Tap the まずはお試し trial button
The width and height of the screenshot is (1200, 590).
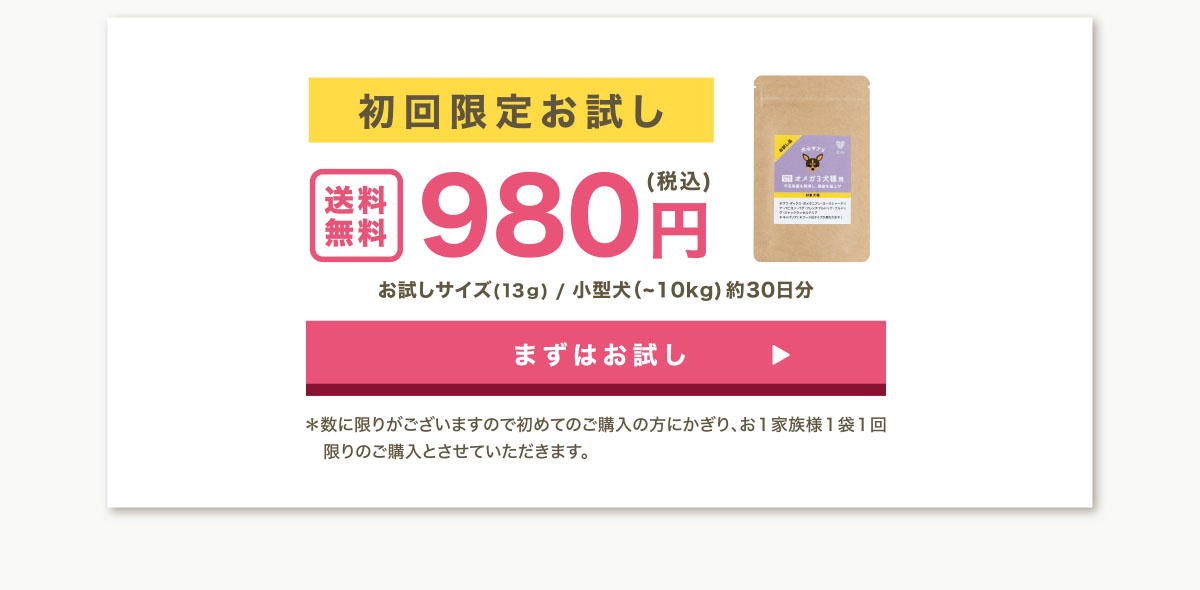[596, 356]
